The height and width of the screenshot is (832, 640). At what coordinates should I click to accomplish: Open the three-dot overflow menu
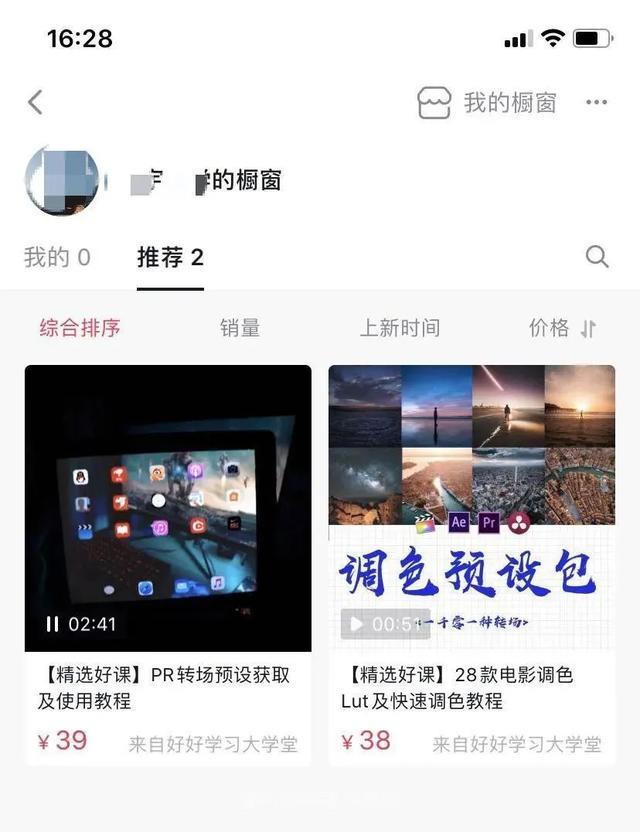coord(597,102)
